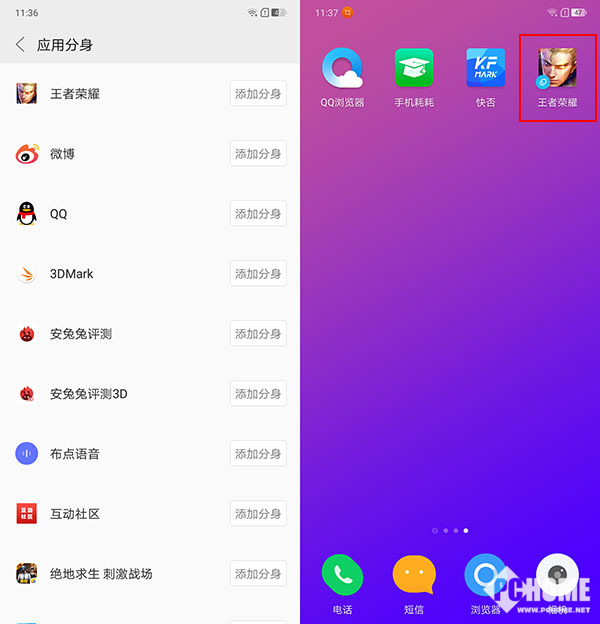Tap 添加分身 next to 微博
The width and height of the screenshot is (600, 624).
click(258, 154)
